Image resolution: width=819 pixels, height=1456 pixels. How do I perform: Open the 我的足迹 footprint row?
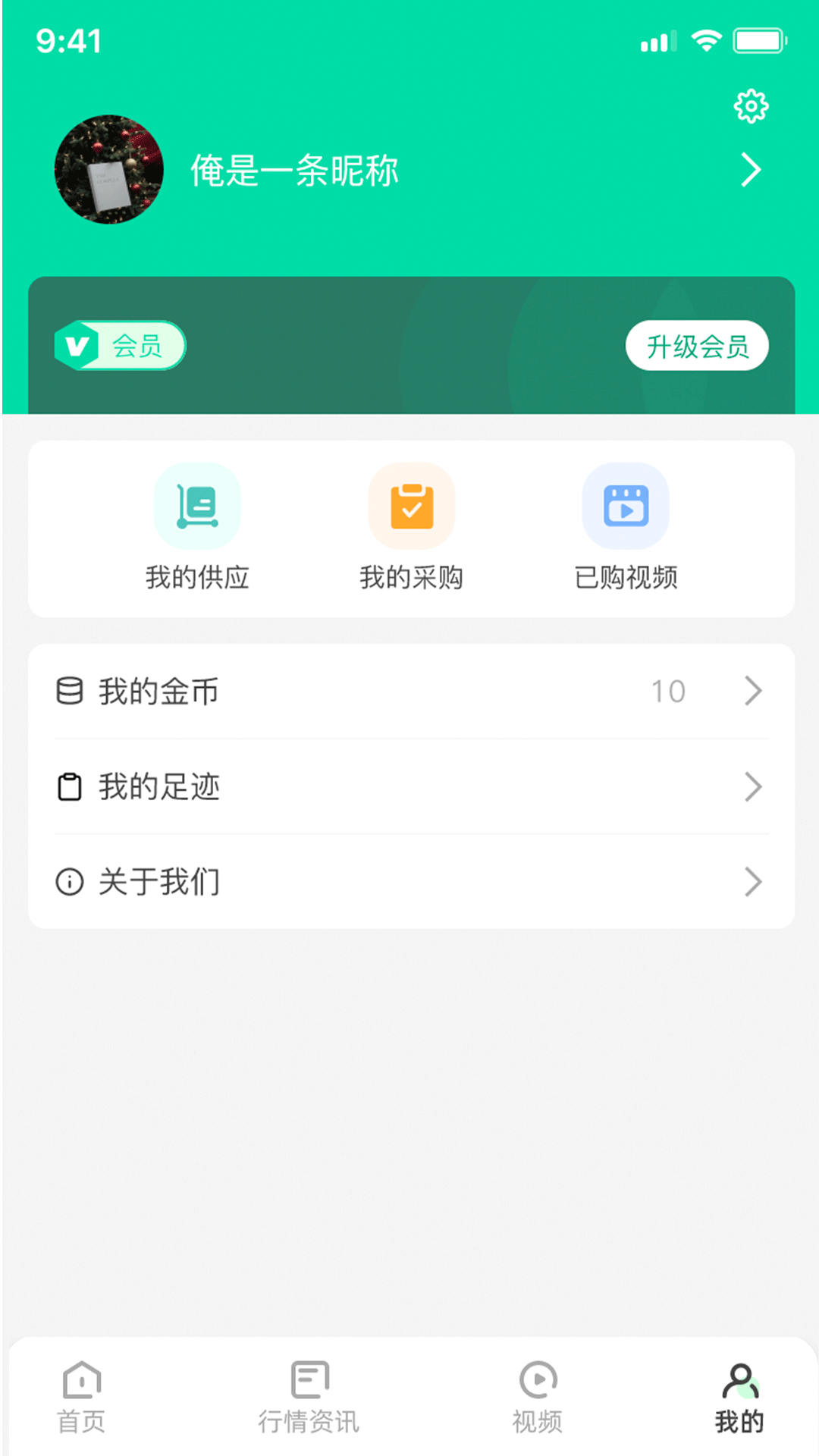[x=411, y=786]
